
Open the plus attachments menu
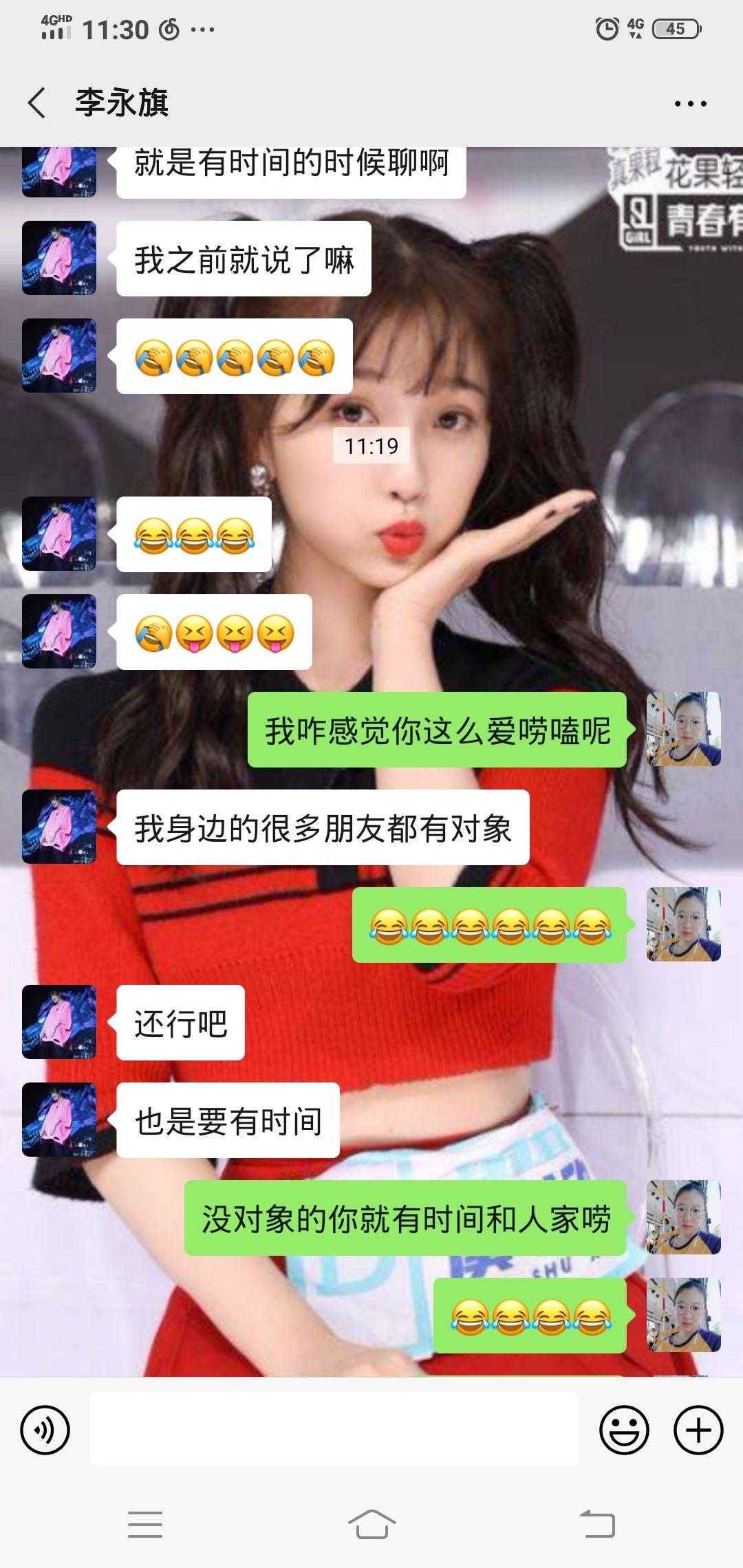click(x=698, y=1430)
